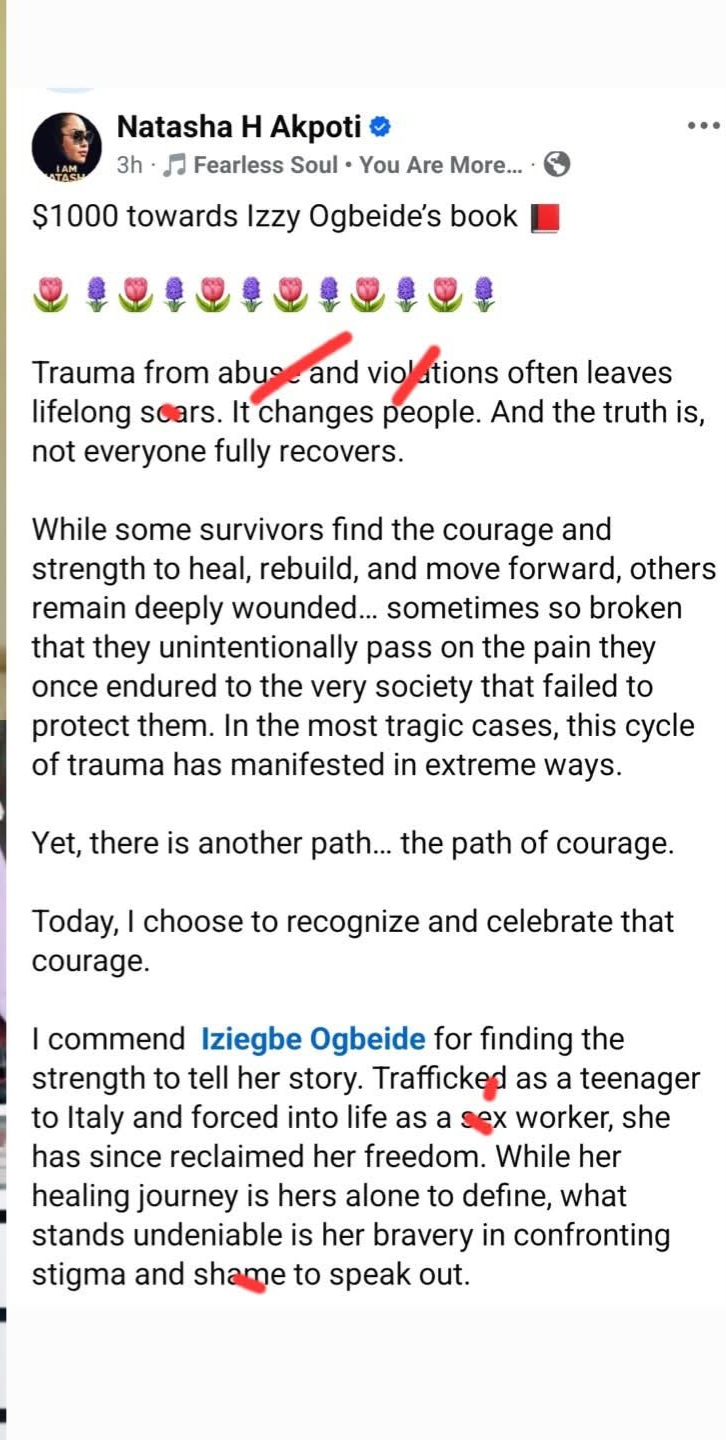The image size is (726, 1440).
Task: Open the Fearless Soul music attachment
Action: 346,165
